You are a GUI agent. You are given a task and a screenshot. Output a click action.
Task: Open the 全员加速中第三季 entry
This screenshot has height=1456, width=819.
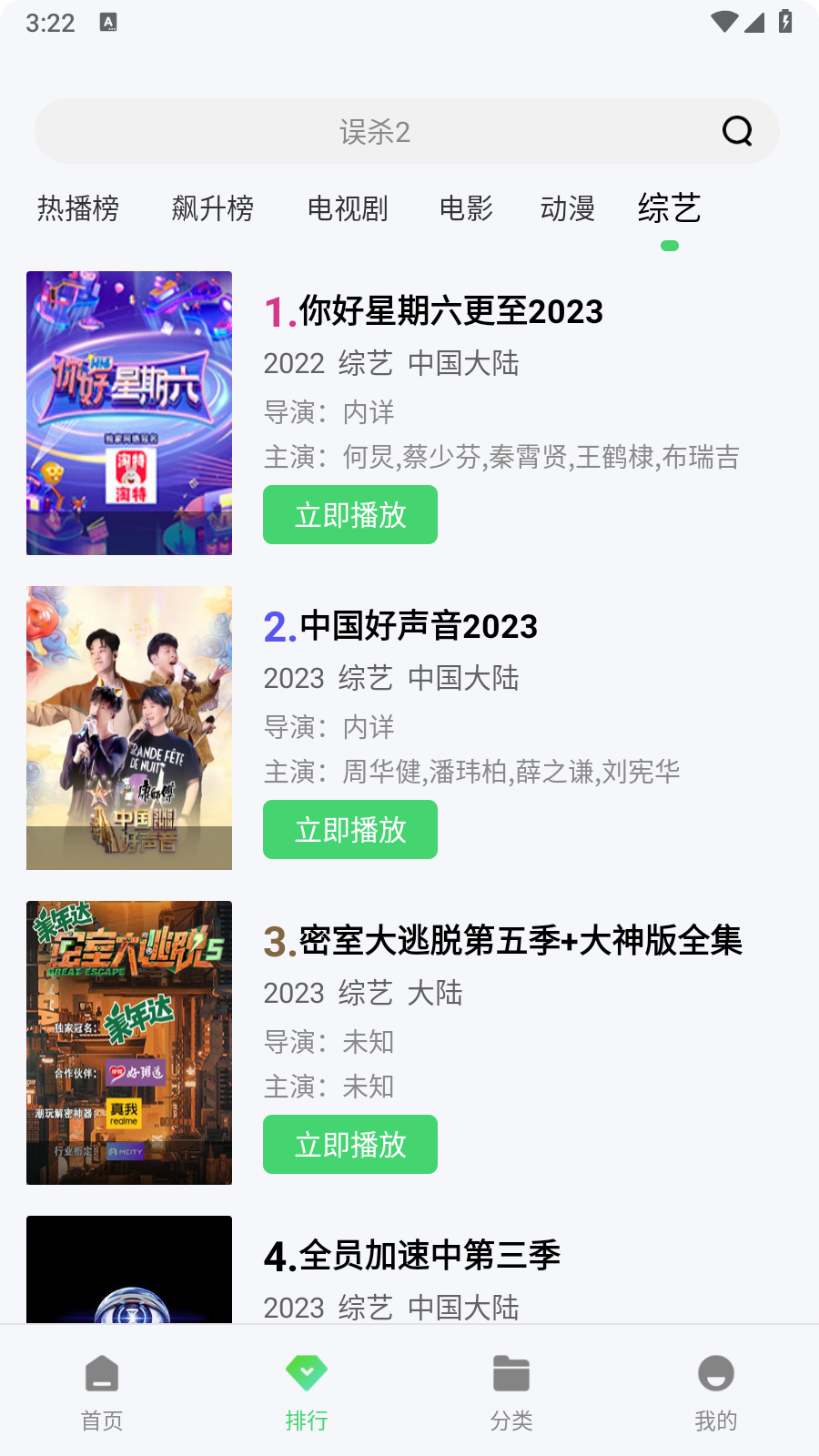[x=411, y=1256]
